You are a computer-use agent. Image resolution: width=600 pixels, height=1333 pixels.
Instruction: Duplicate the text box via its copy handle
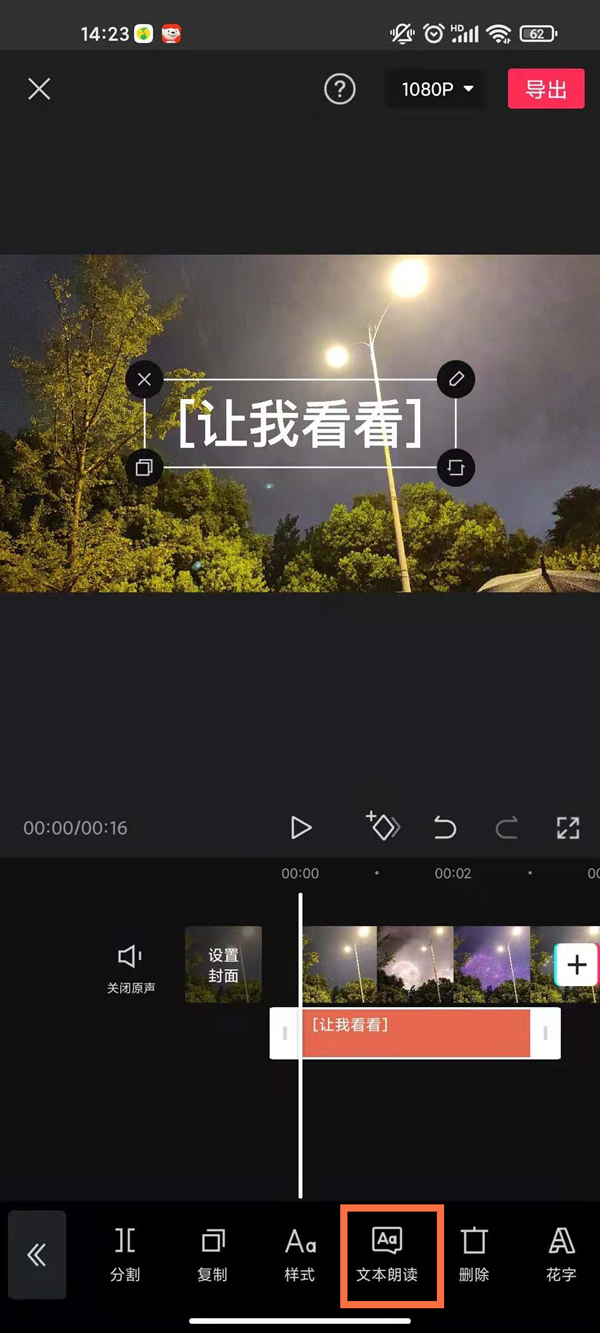point(145,468)
